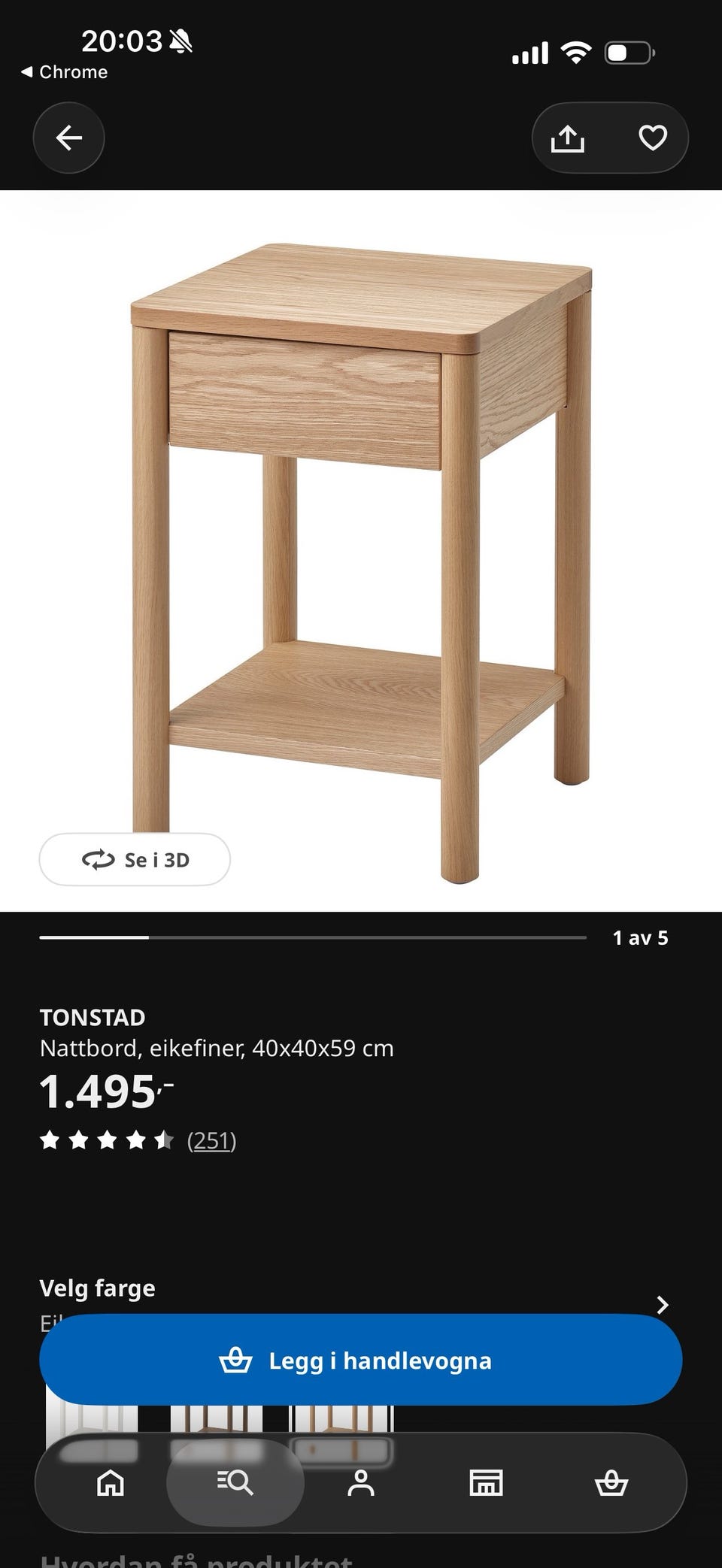Open the Se i 3D view

(x=135, y=859)
